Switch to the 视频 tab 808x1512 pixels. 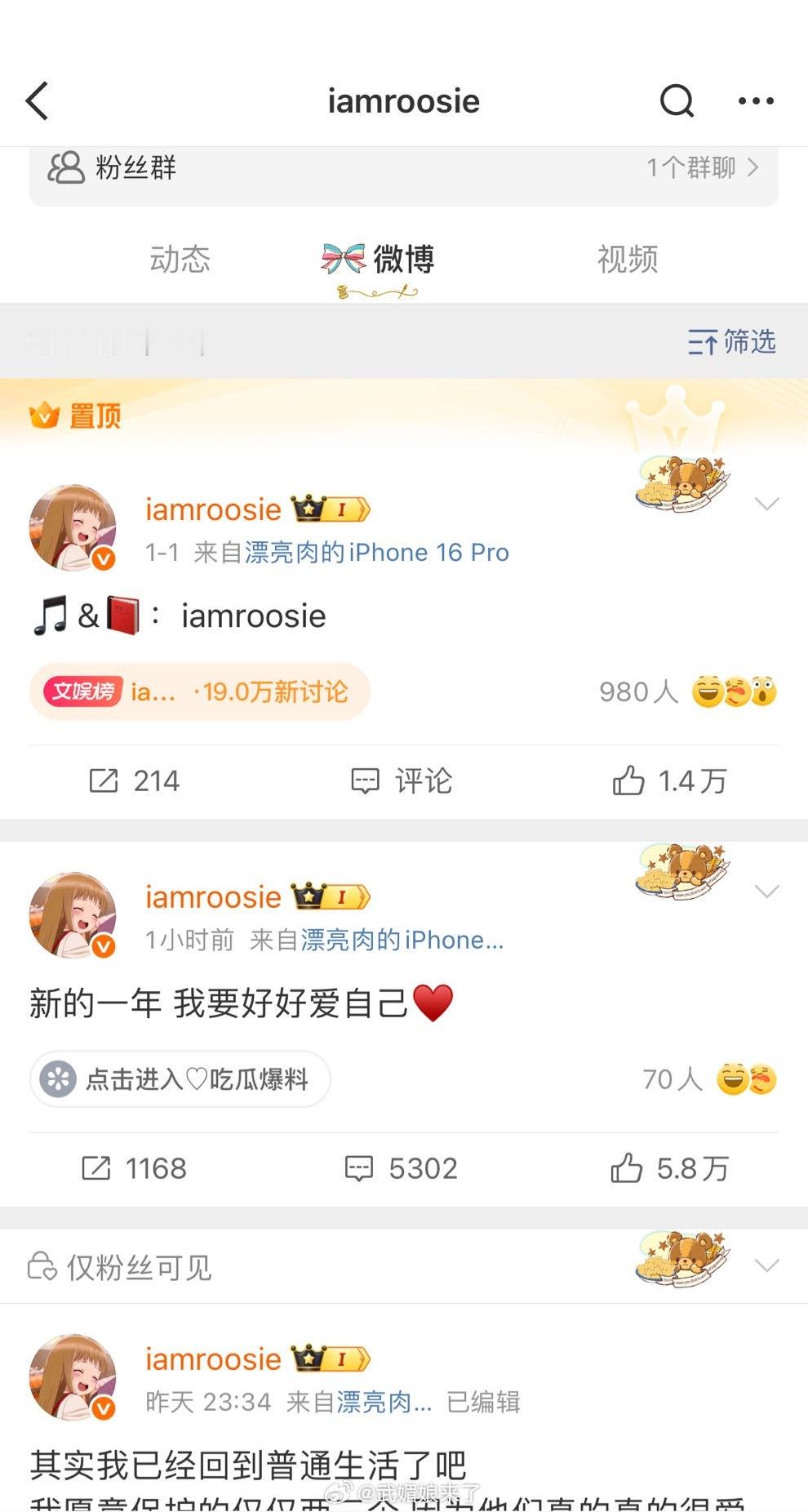coord(627,260)
